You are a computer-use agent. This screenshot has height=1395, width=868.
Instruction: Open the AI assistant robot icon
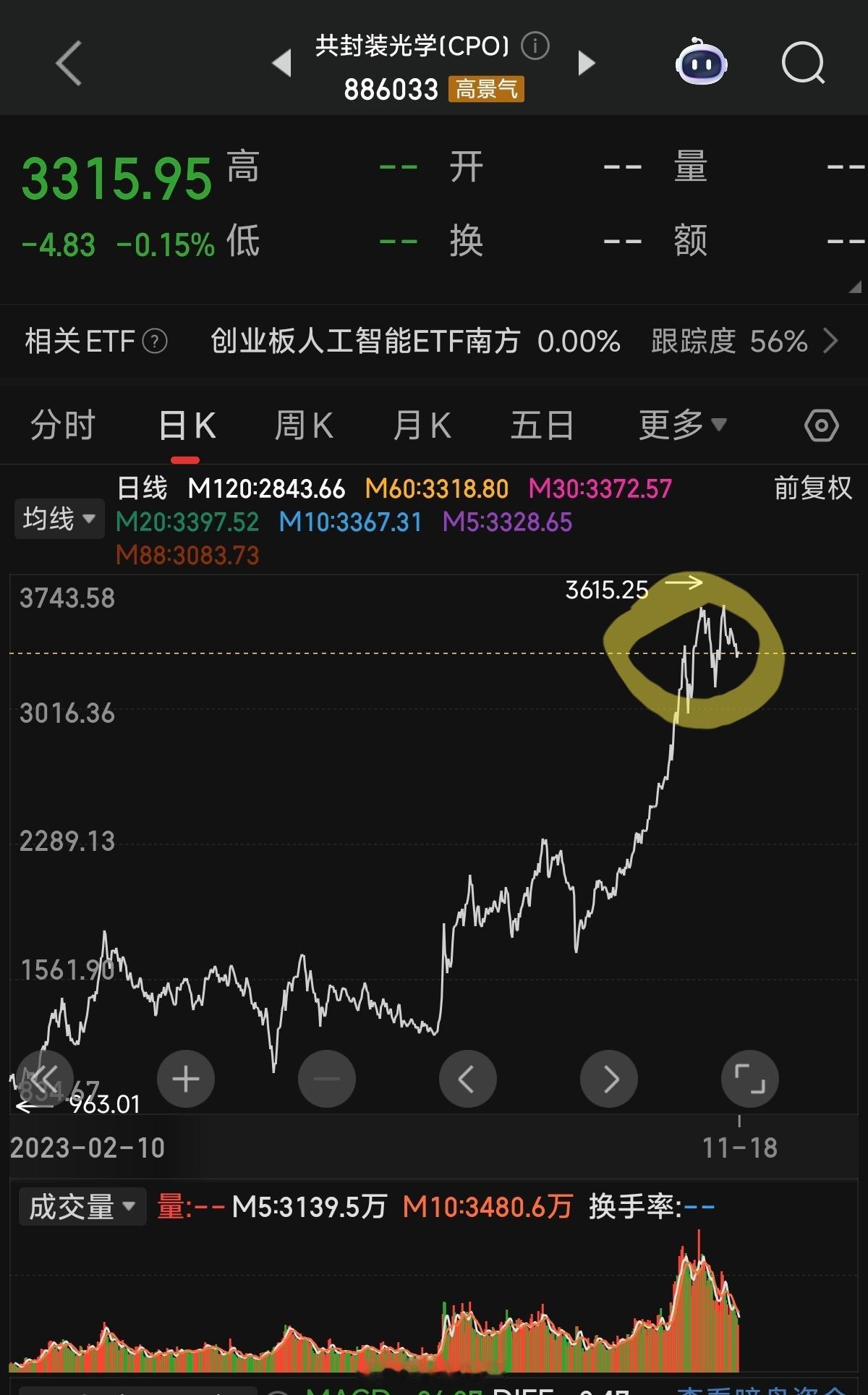tap(699, 64)
